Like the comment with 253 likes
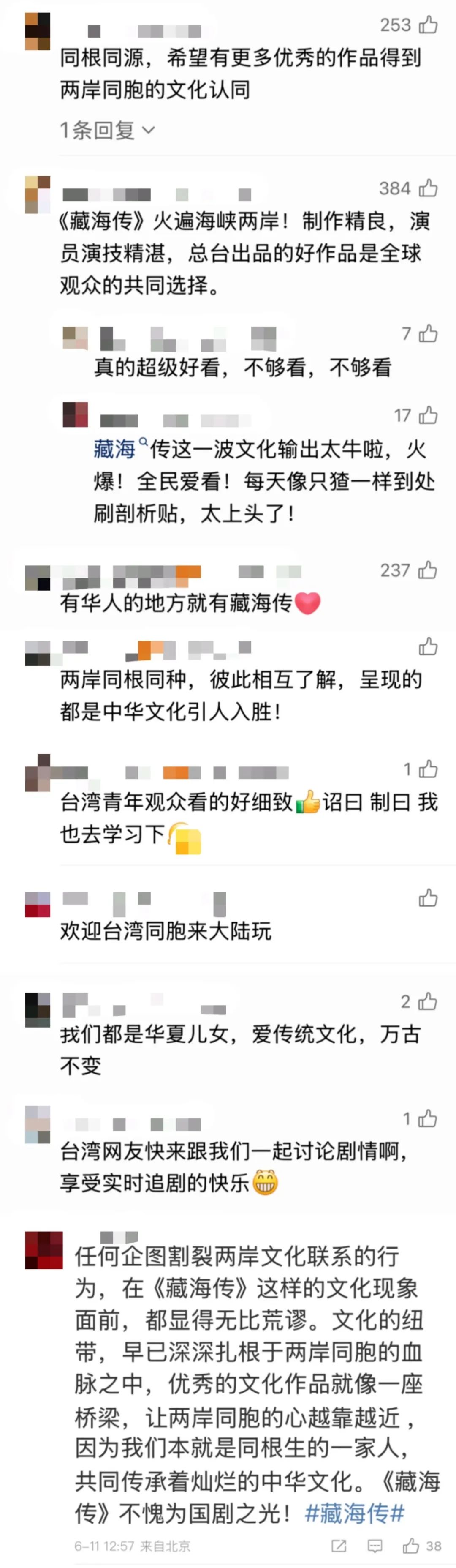The image size is (456, 1568). click(428, 25)
